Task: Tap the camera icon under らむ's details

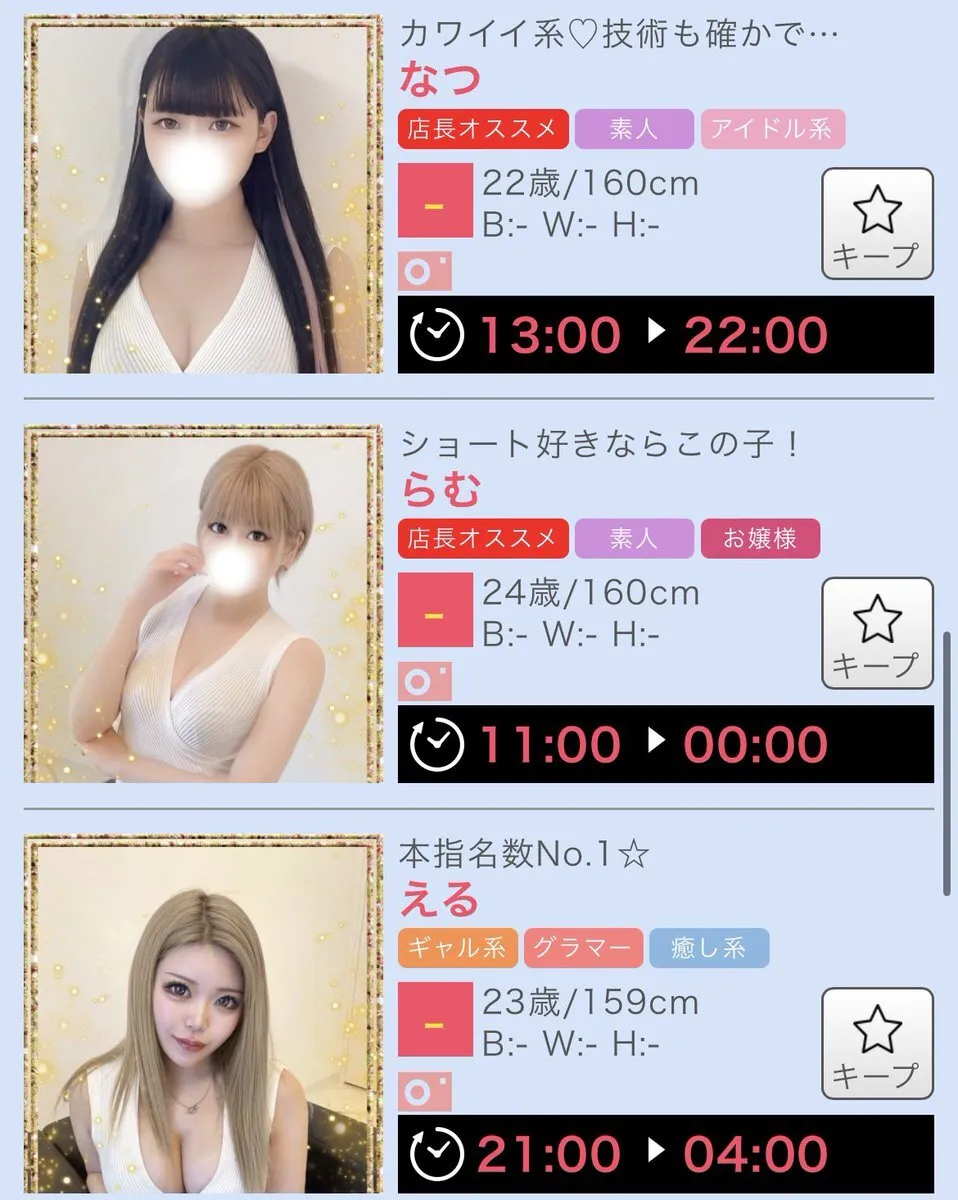Action: click(425, 681)
